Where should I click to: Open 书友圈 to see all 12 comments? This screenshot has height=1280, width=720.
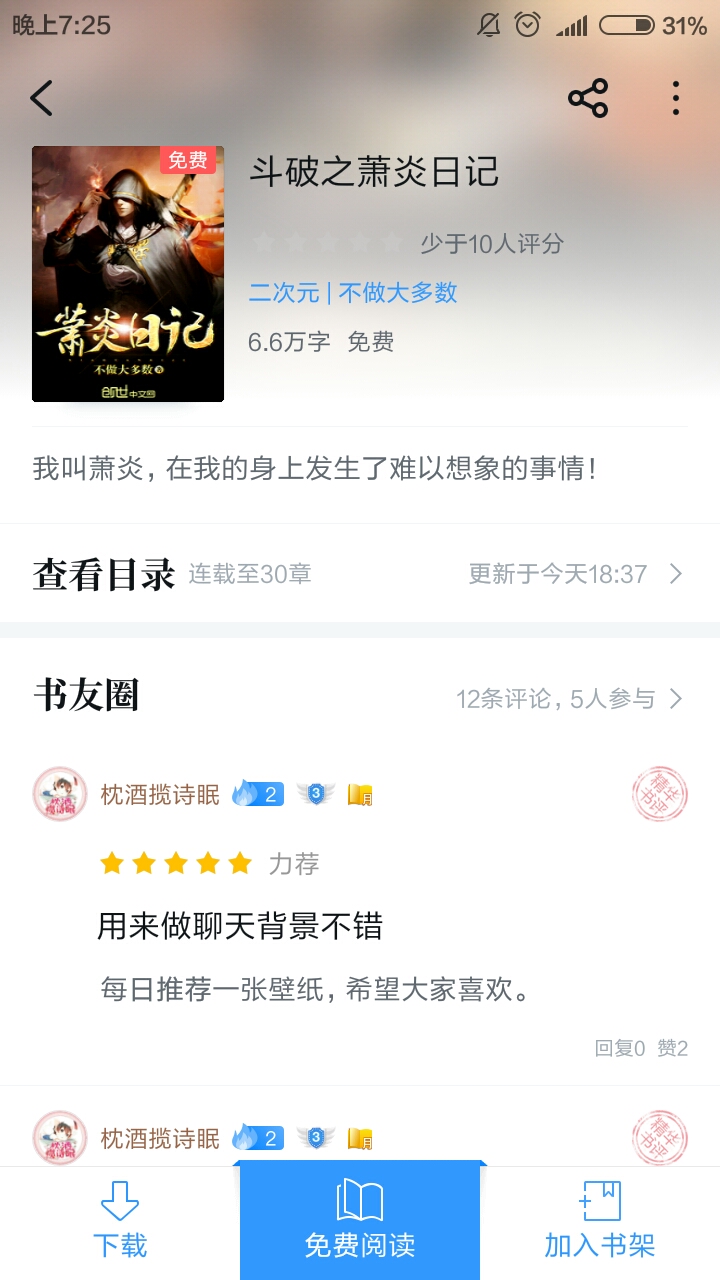click(x=360, y=697)
